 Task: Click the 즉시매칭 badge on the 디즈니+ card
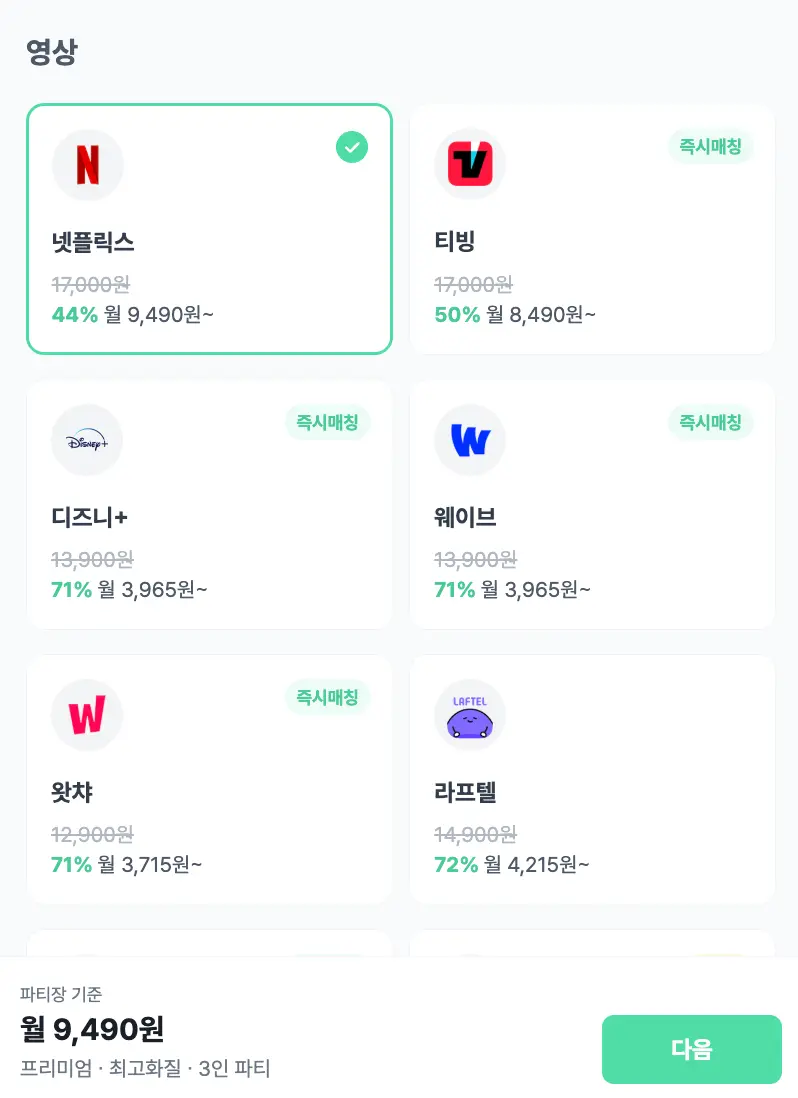[327, 422]
